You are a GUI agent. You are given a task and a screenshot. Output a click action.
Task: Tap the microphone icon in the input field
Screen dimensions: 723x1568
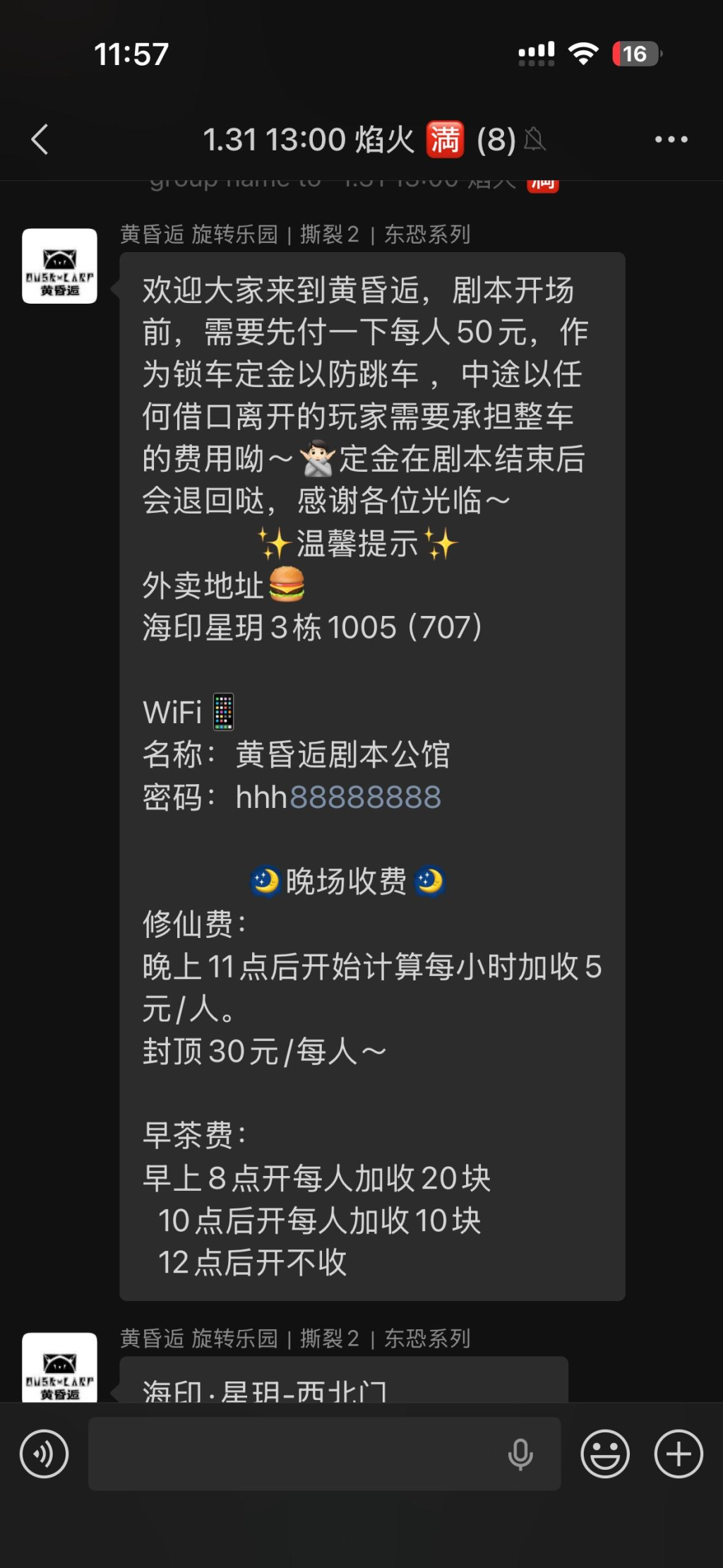click(x=520, y=1454)
